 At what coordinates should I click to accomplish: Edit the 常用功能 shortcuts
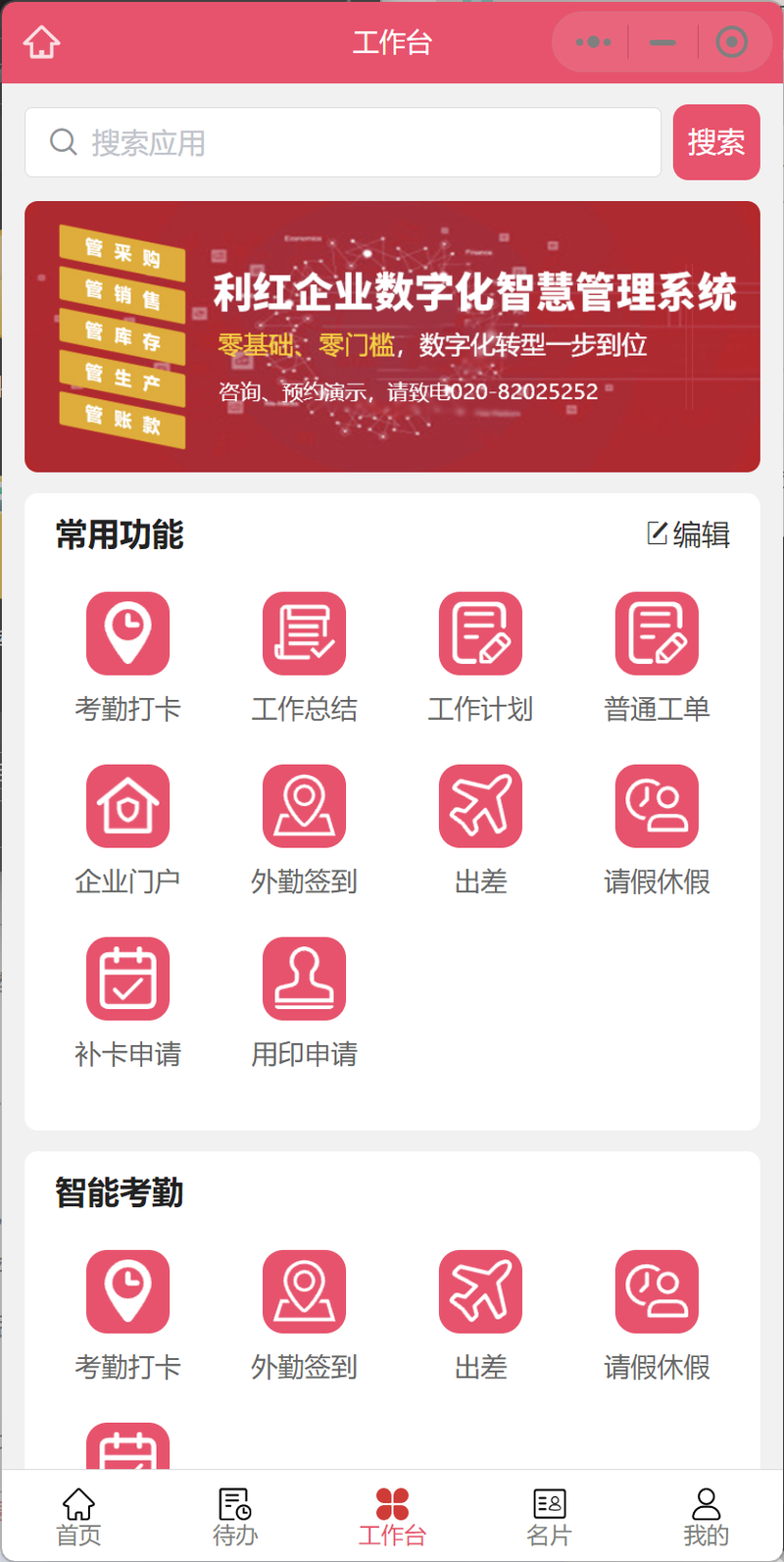coord(689,534)
